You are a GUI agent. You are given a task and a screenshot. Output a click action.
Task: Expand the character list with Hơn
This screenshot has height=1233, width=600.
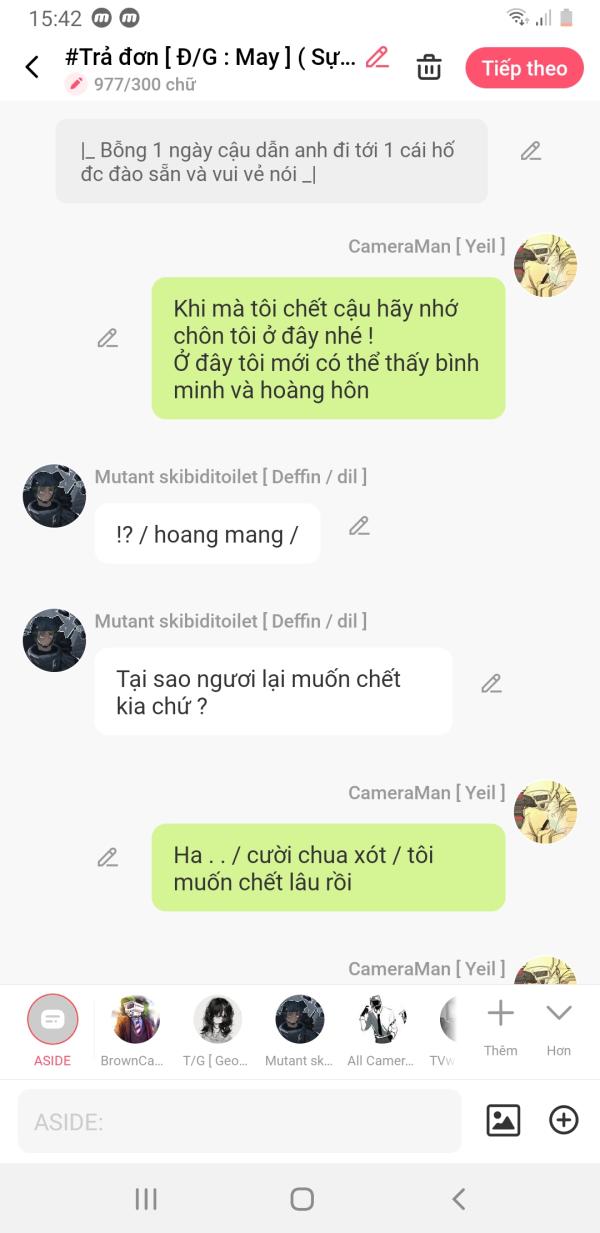(559, 1027)
